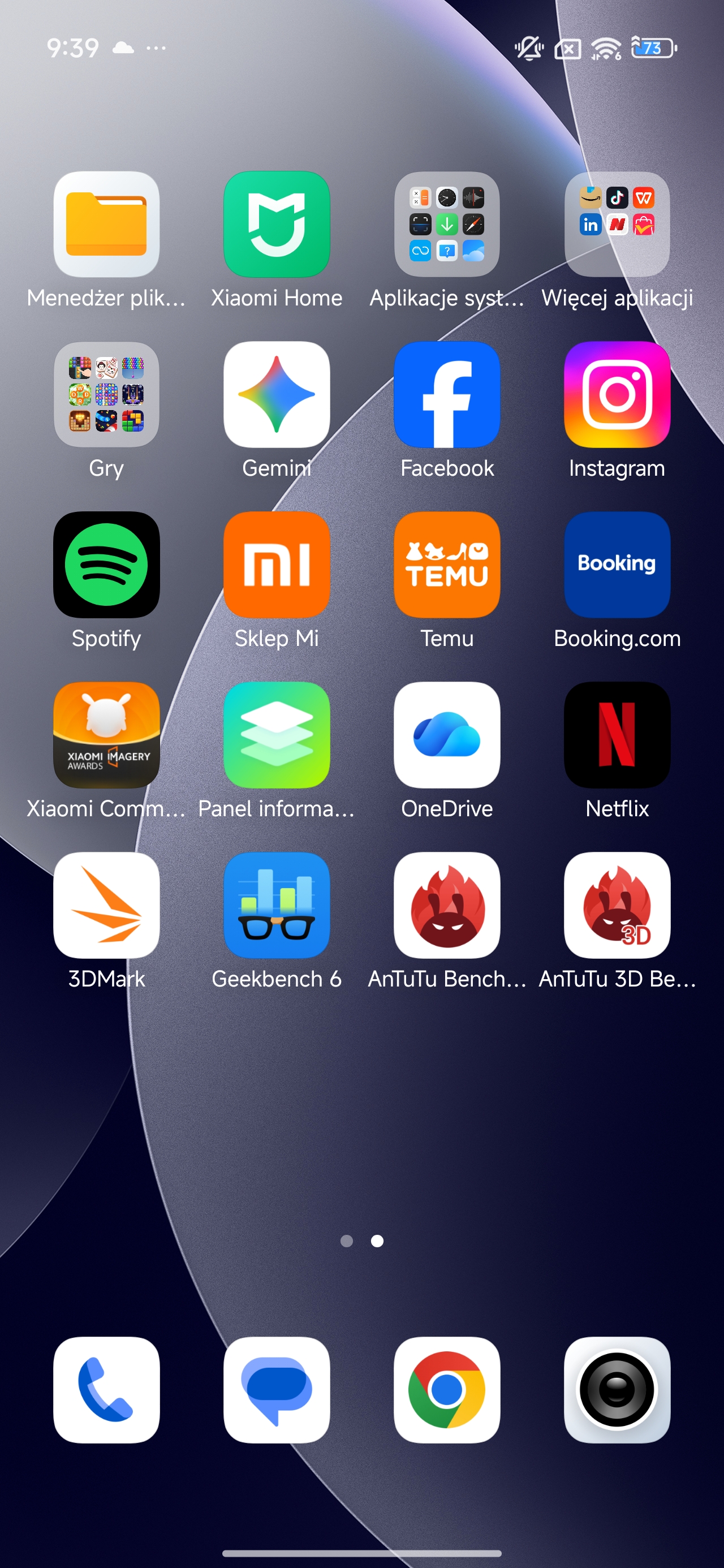Open AnTuTu 3D Bench app
The height and width of the screenshot is (1568, 724).
[617, 905]
